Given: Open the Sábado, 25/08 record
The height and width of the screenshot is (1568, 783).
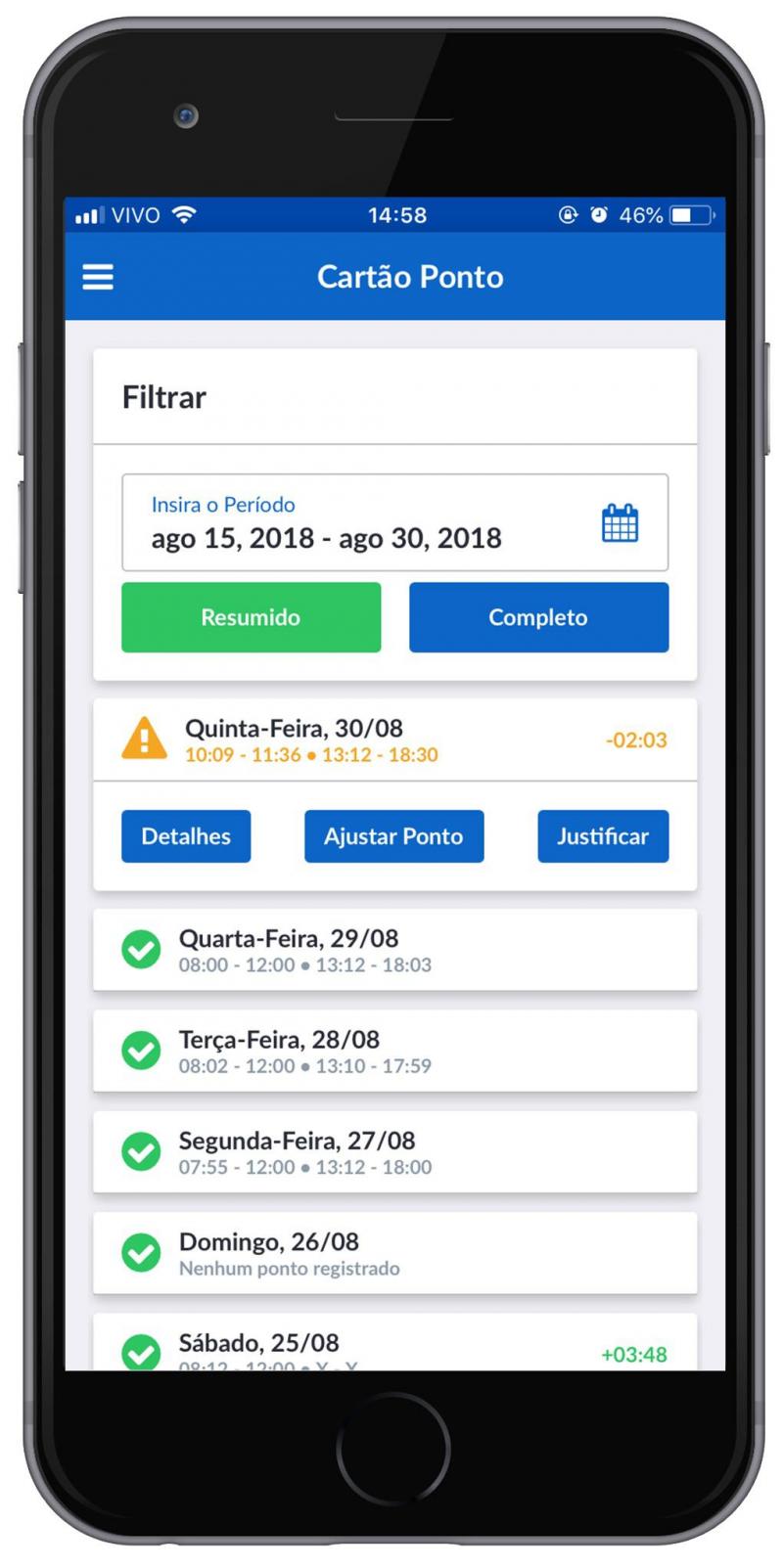Looking at the screenshot, I should (394, 1343).
